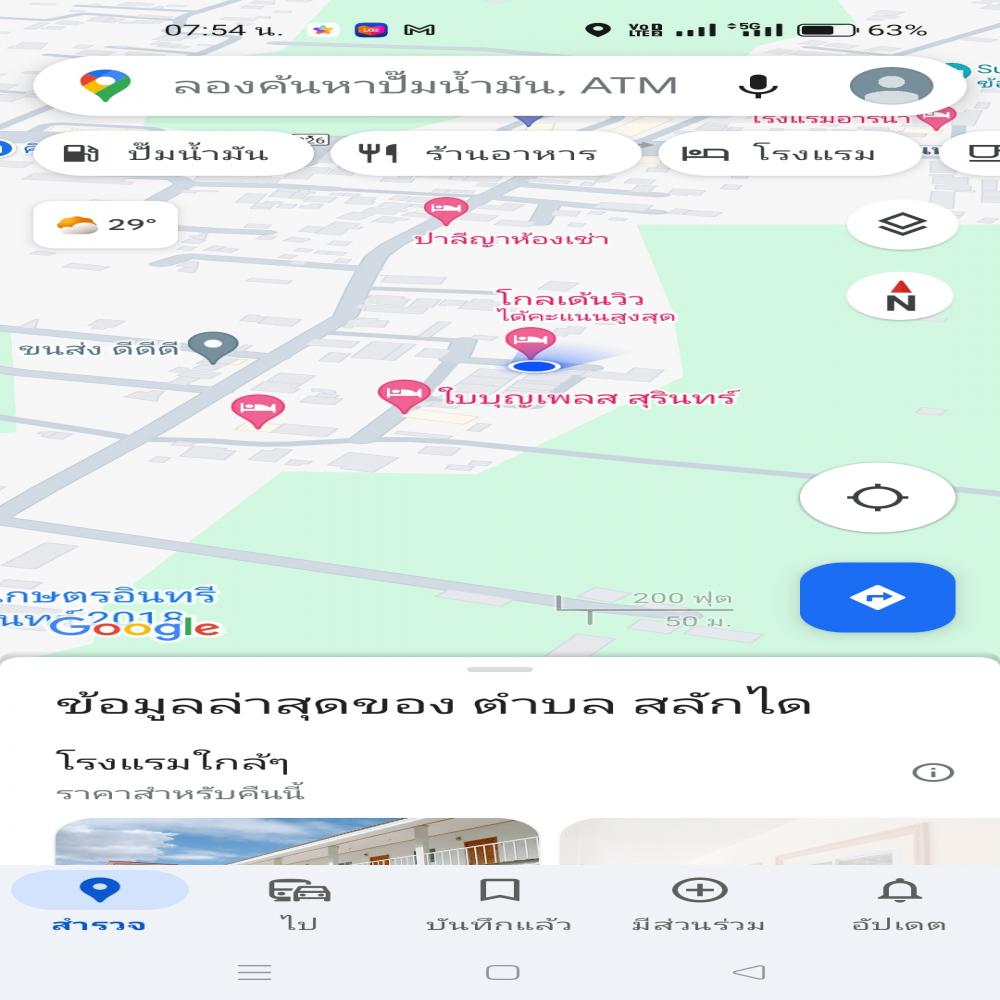Select the โรงแรม filter chip
This screenshot has height=1000, width=1000.
pyautogui.click(x=787, y=154)
